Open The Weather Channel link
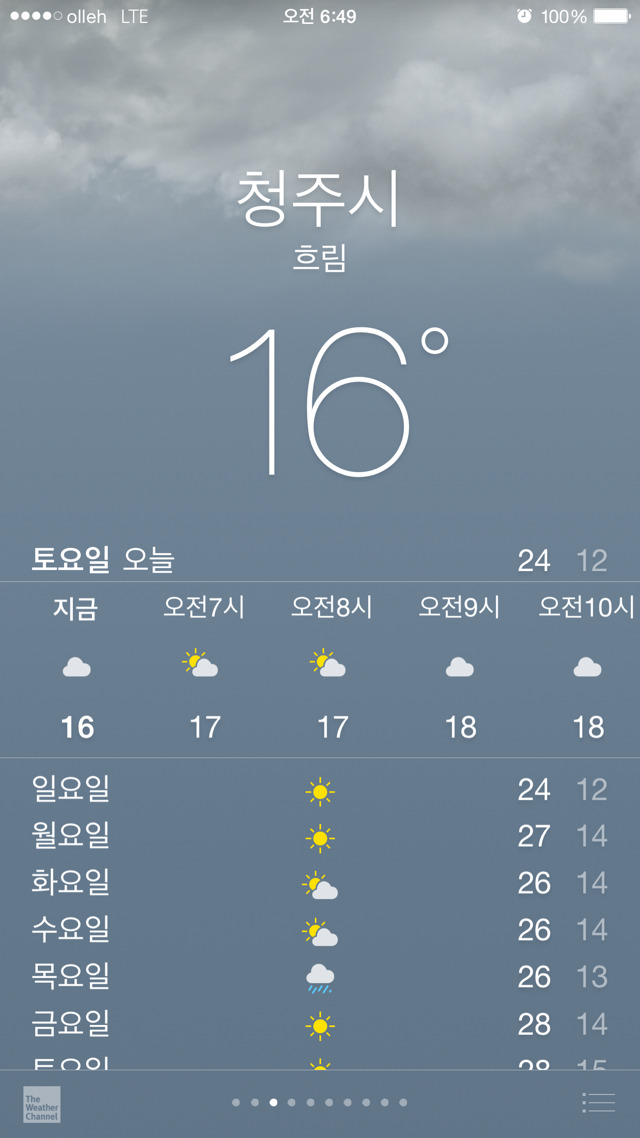 point(42,1104)
